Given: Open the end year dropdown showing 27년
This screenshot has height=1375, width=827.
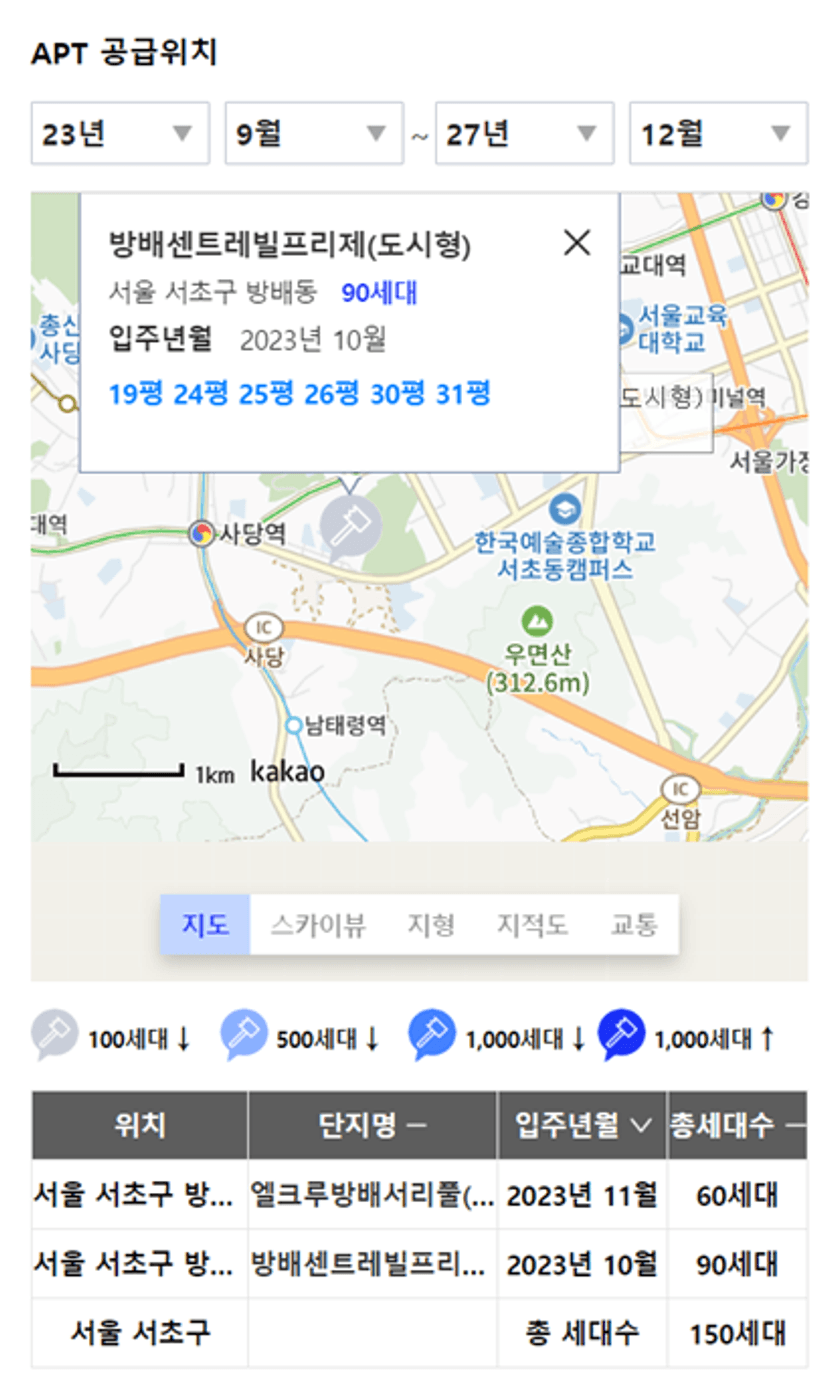Looking at the screenshot, I should [x=524, y=133].
